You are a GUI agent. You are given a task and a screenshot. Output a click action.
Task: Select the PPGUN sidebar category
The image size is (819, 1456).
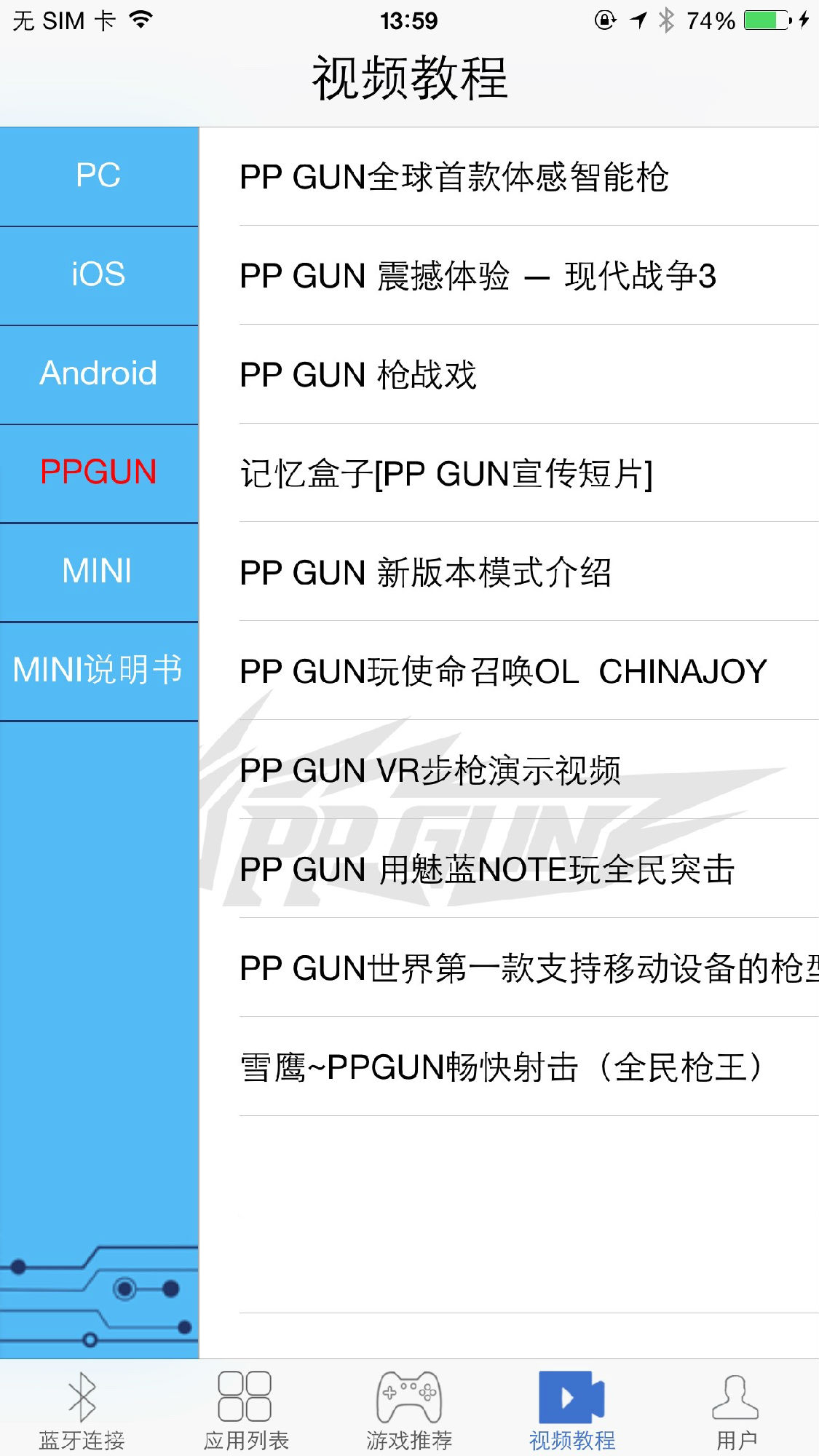pyautogui.click(x=99, y=473)
